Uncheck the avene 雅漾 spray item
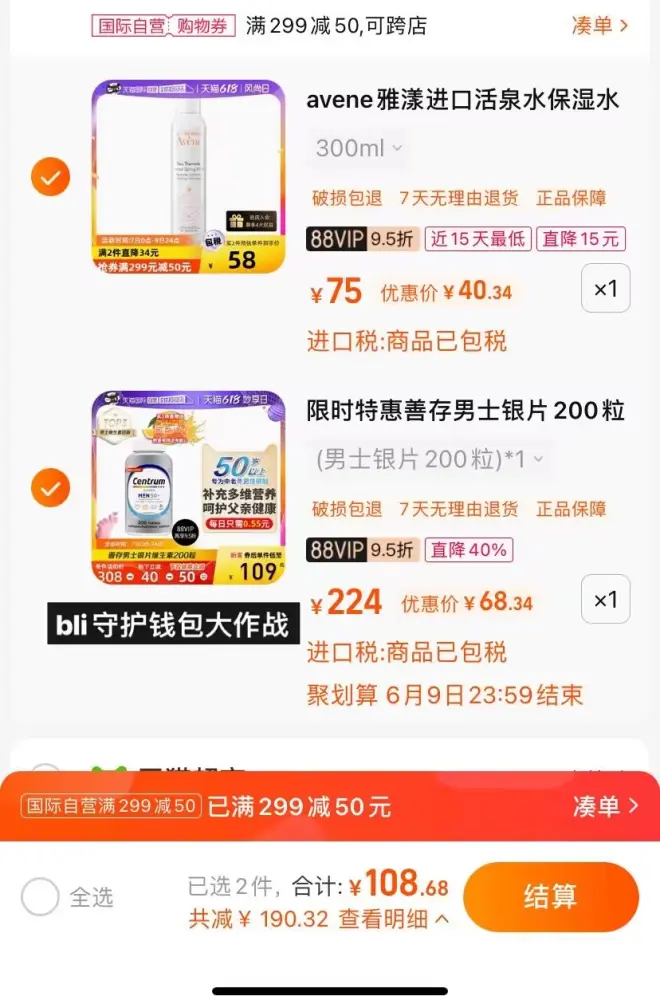This screenshot has height=1008, width=660. pos(50,178)
